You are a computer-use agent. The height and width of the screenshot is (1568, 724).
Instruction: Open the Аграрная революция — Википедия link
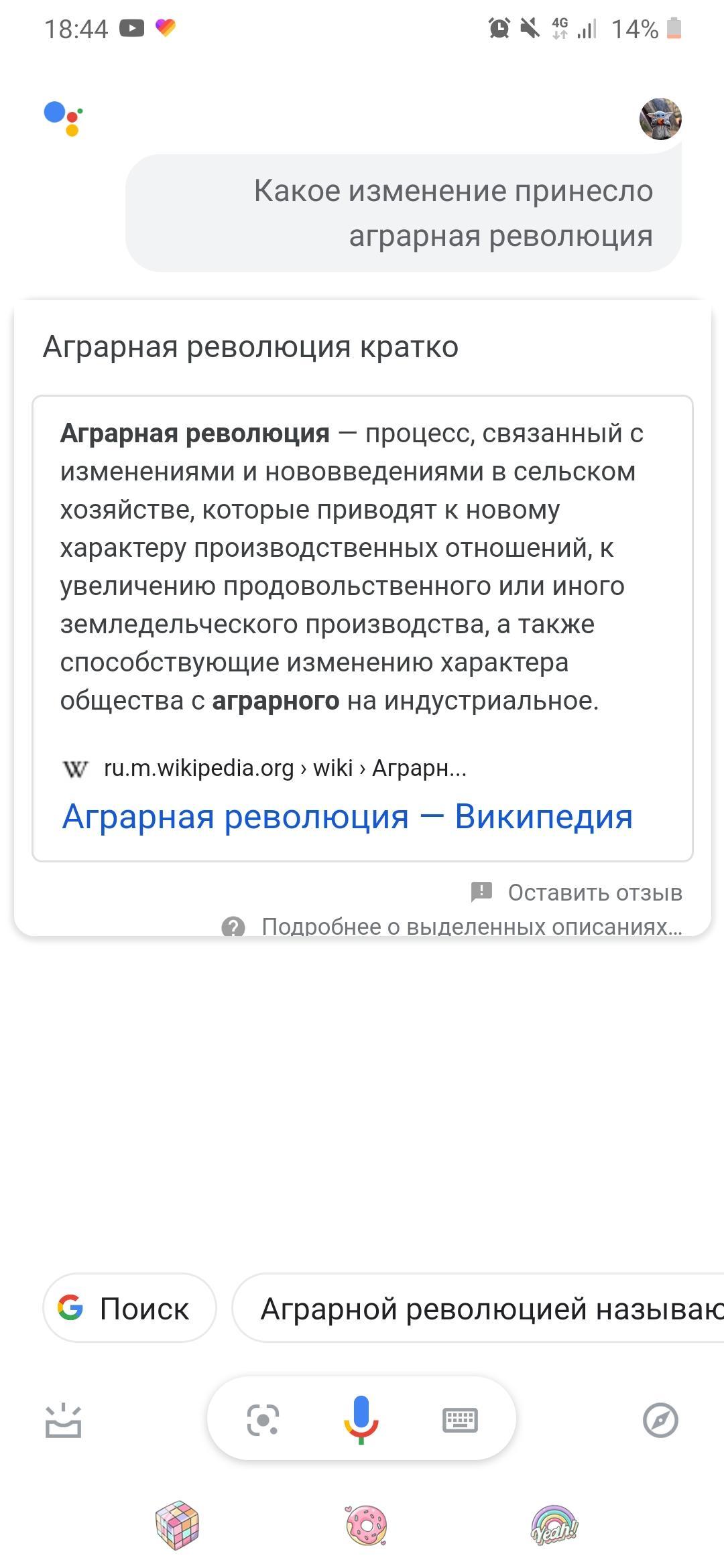tap(347, 817)
